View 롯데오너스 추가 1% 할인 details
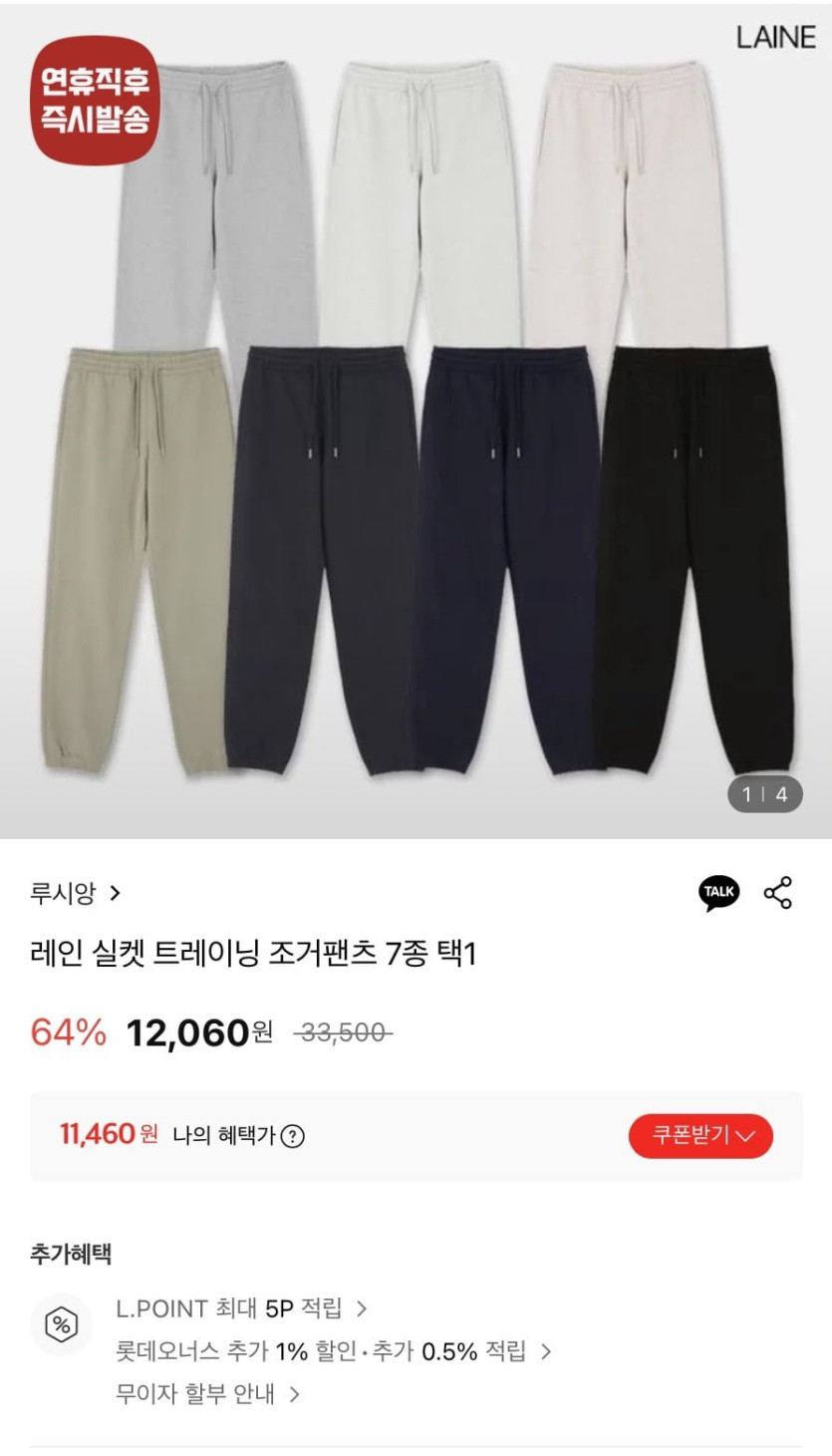This screenshot has width=832, height=1456. 333,1351
